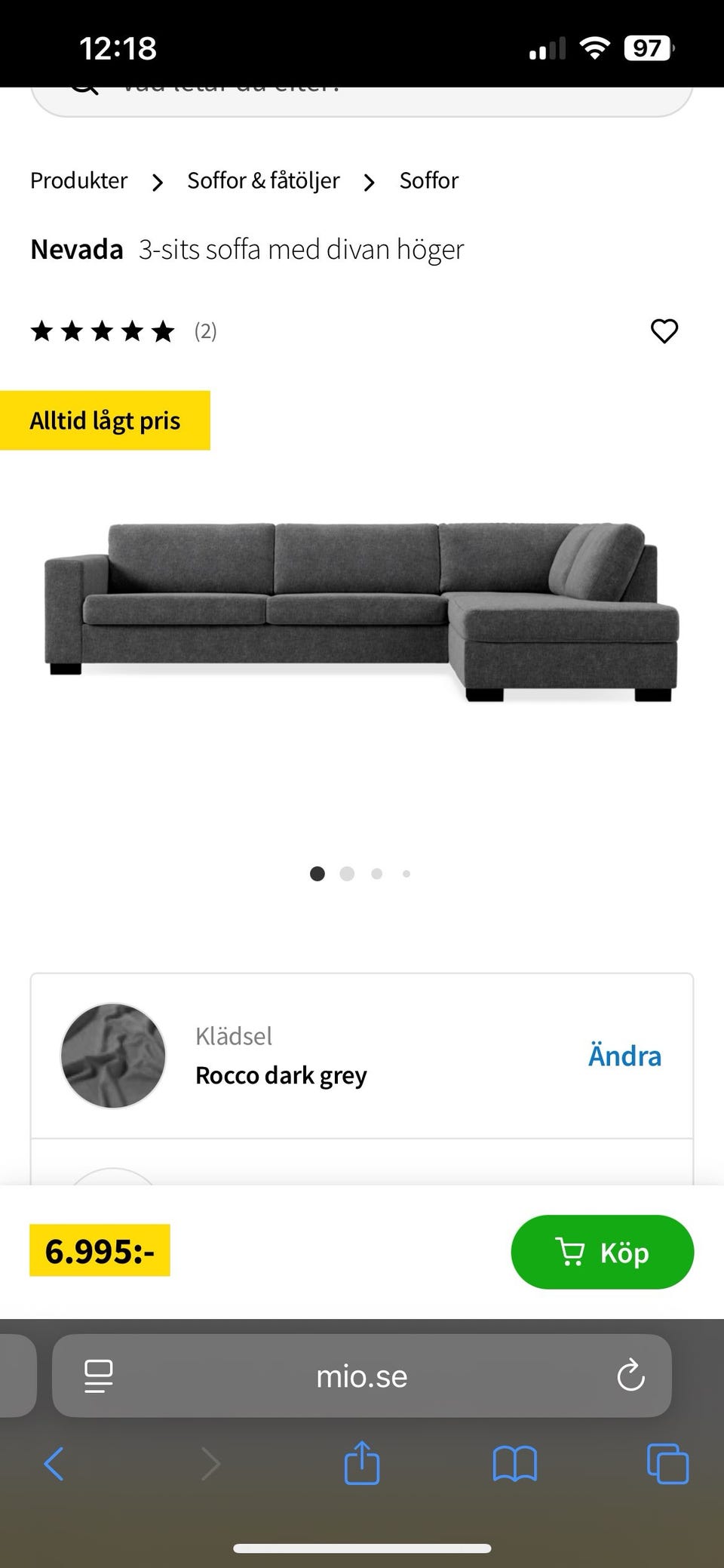Tap the mio.se address bar
The image size is (724, 1568).
[x=362, y=1376]
